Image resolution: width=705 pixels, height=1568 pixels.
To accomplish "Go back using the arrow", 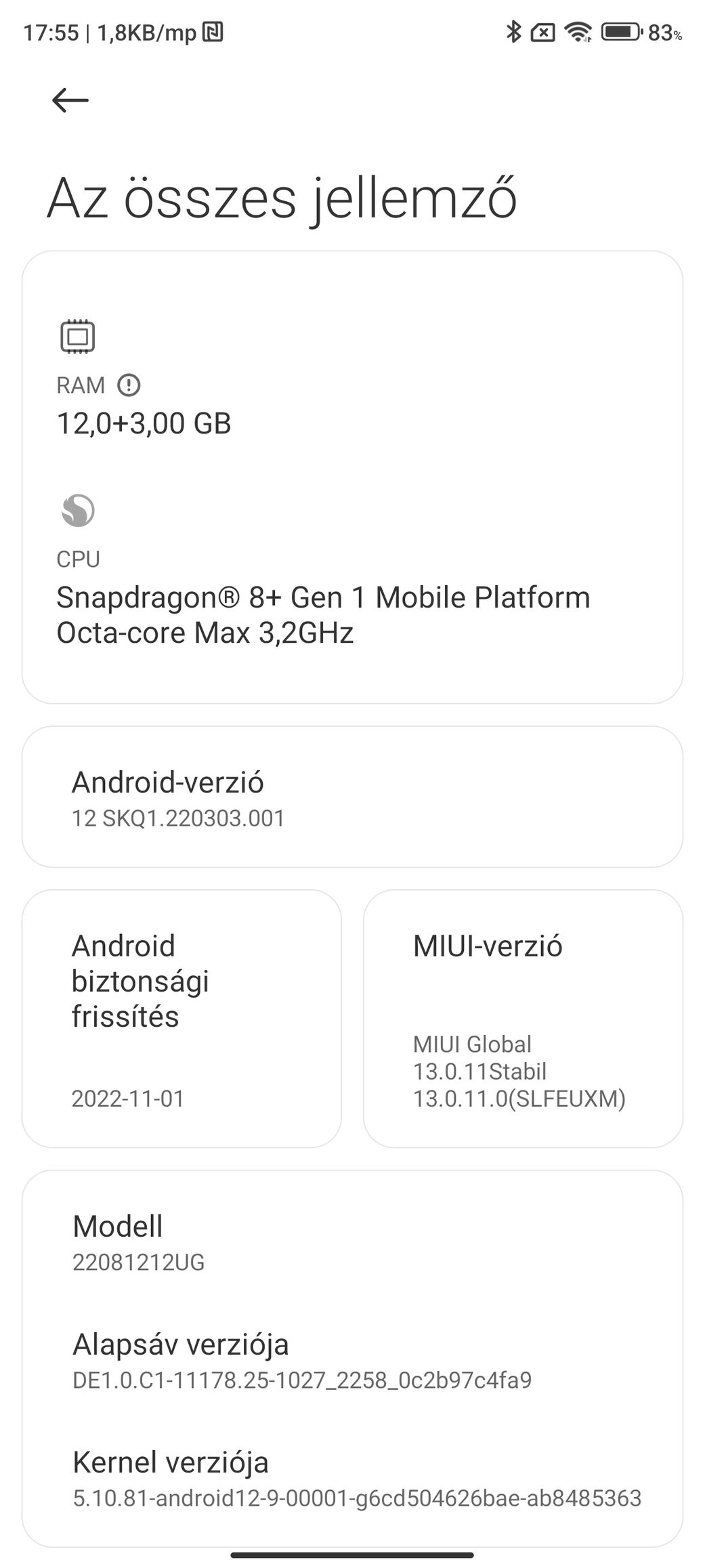I will (70, 100).
